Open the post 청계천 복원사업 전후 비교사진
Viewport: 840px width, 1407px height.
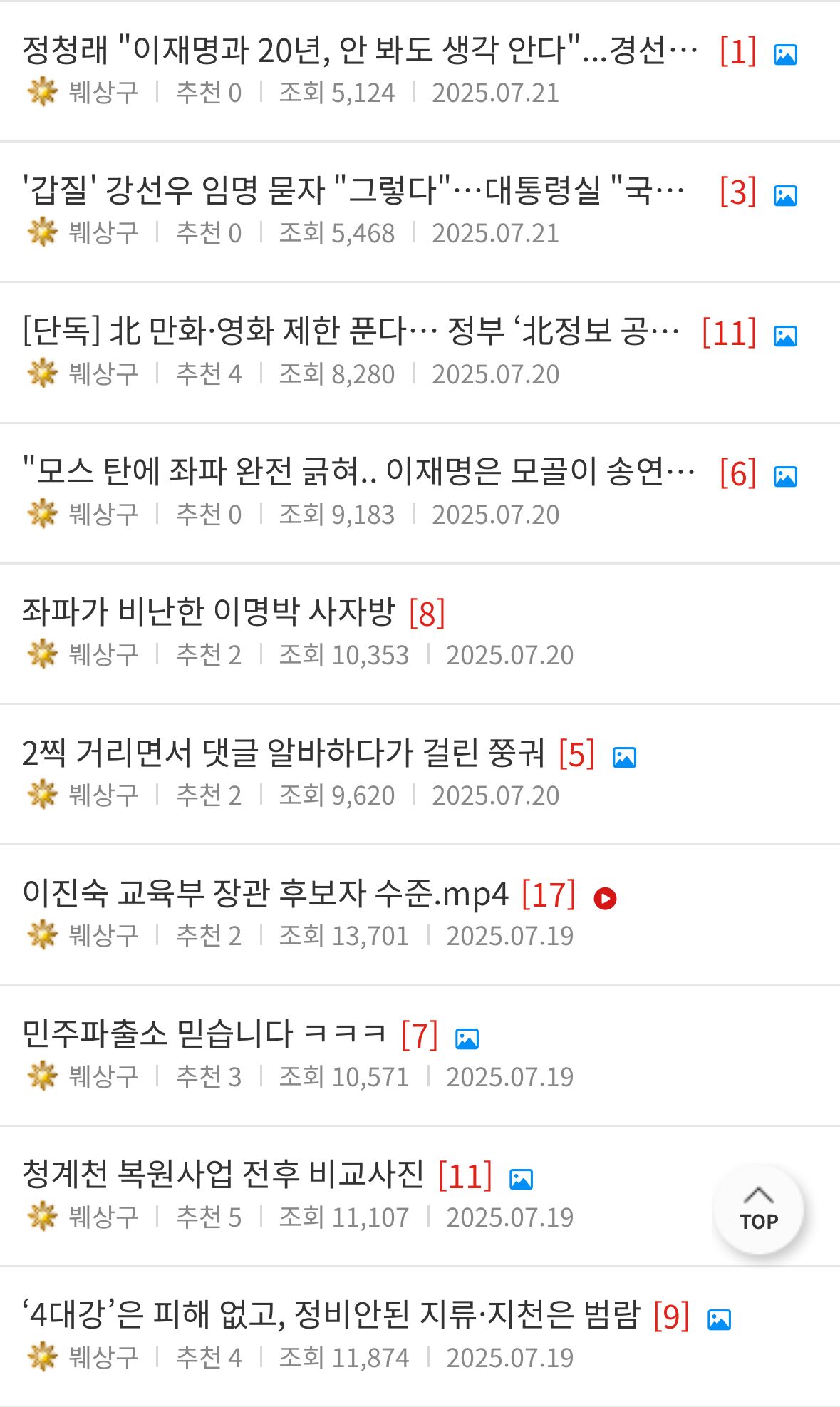223,1175
